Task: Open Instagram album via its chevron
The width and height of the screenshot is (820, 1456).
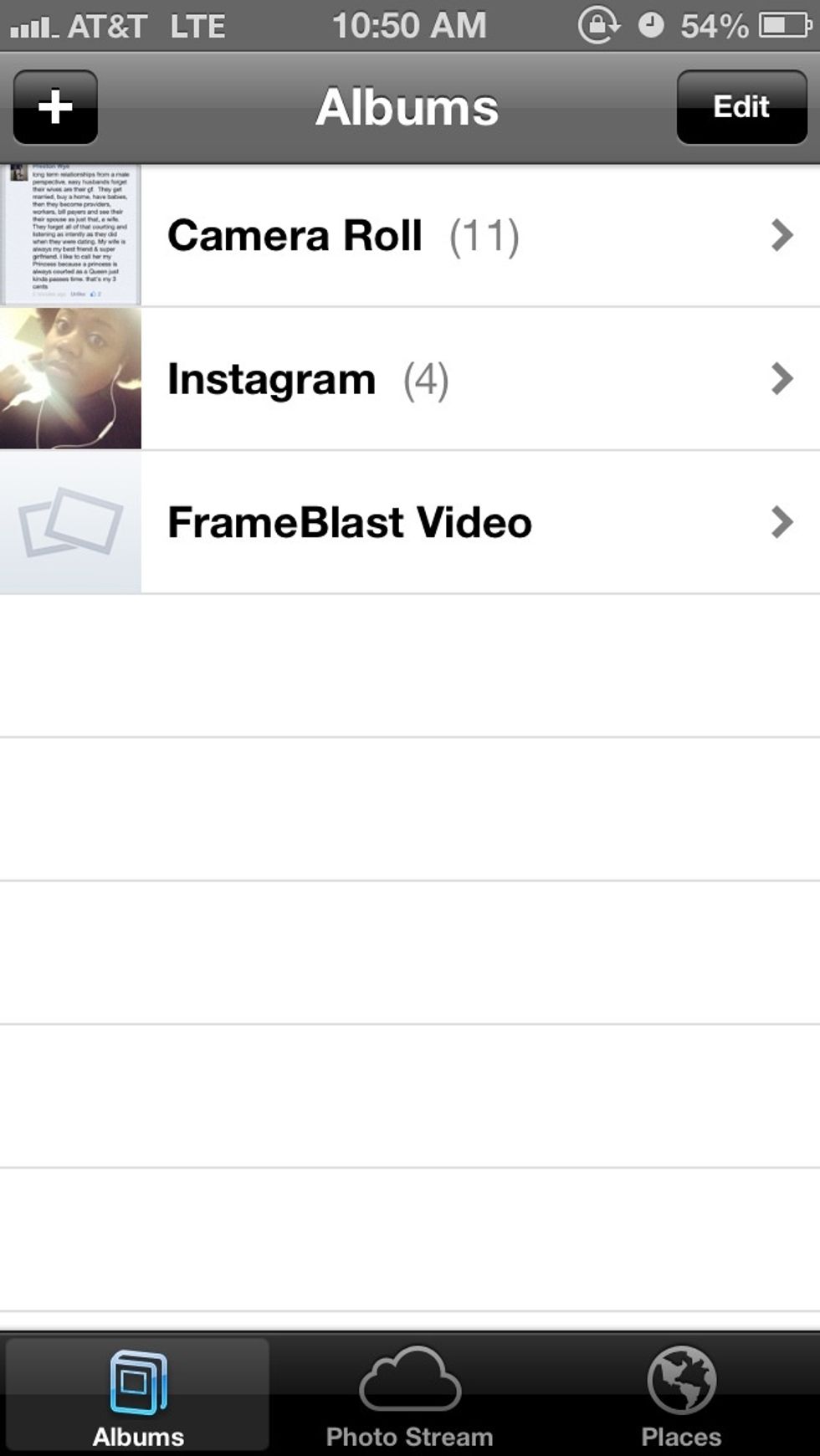Action: tap(782, 378)
